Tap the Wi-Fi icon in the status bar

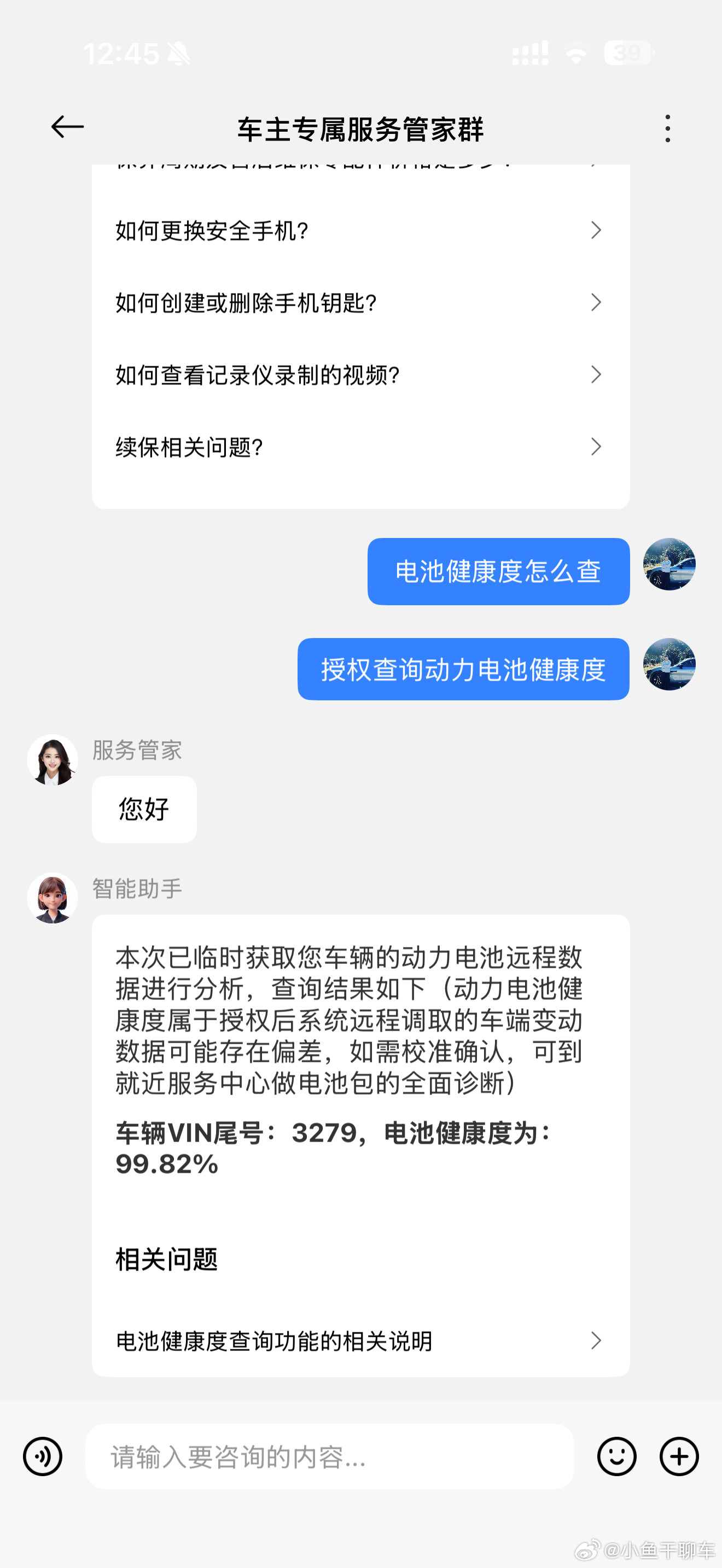(577, 55)
